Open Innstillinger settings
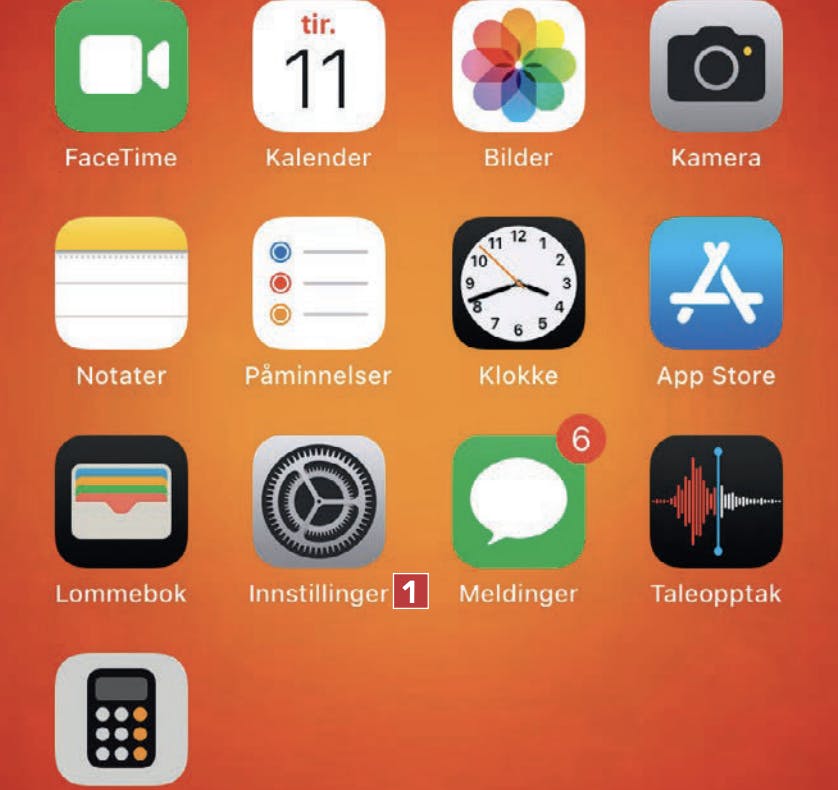838x790 pixels. (x=318, y=501)
